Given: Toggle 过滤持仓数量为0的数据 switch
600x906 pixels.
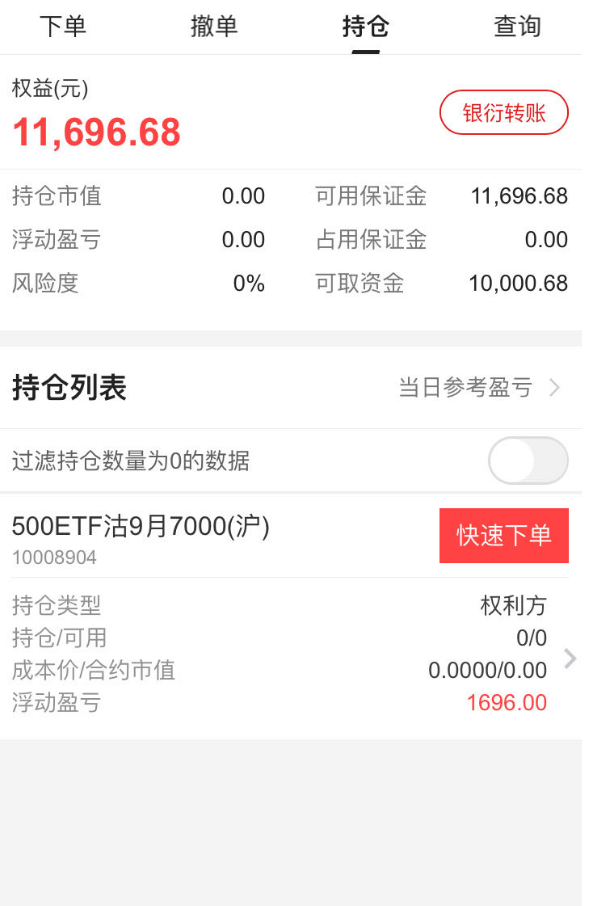Looking at the screenshot, I should [x=527, y=461].
